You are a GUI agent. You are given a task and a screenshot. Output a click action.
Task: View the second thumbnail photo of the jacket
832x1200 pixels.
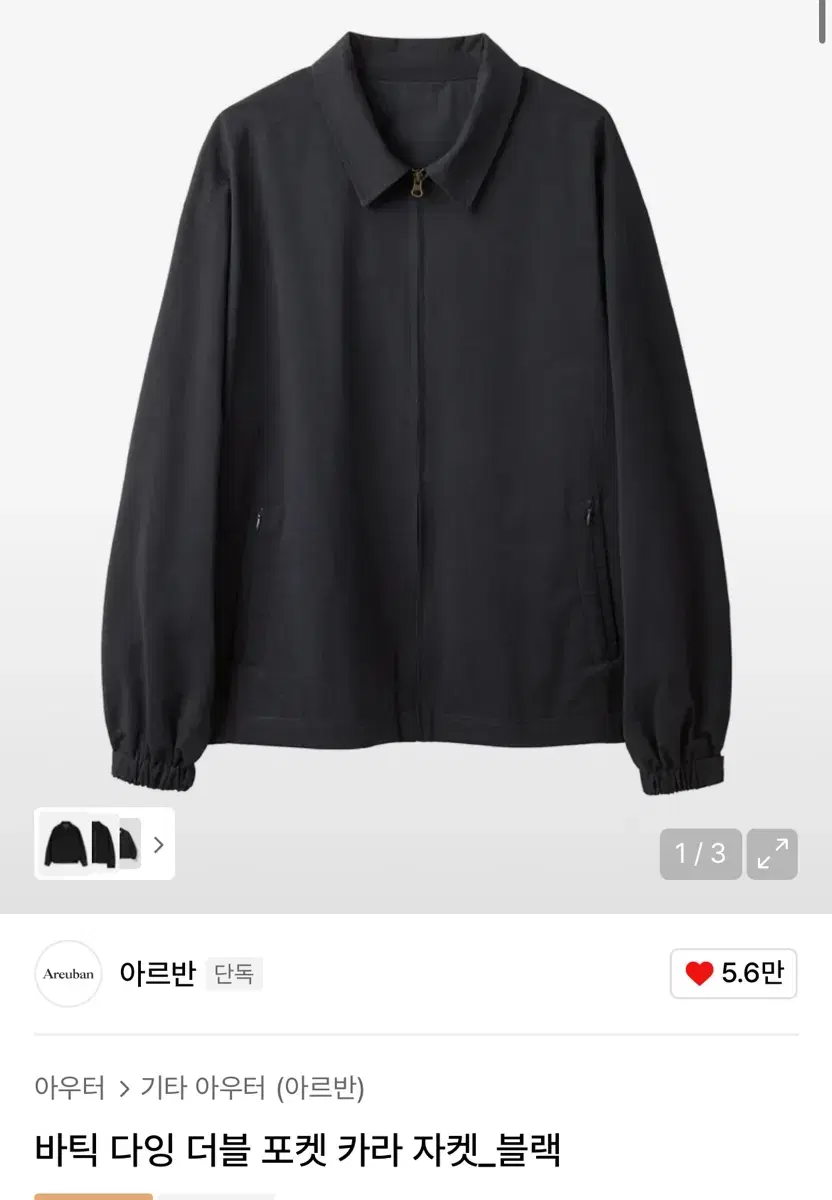coord(102,844)
